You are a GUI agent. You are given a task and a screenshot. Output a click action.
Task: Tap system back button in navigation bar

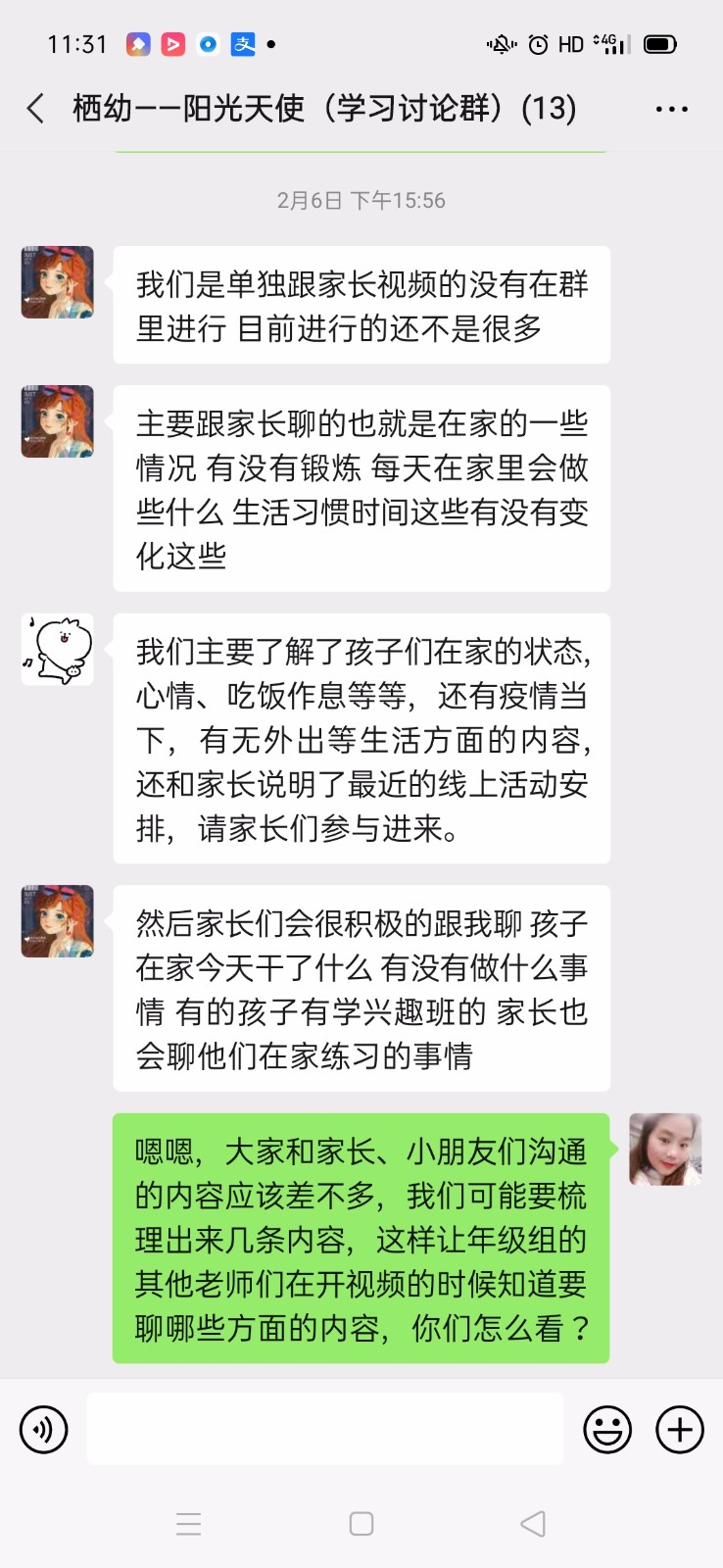(x=533, y=1524)
